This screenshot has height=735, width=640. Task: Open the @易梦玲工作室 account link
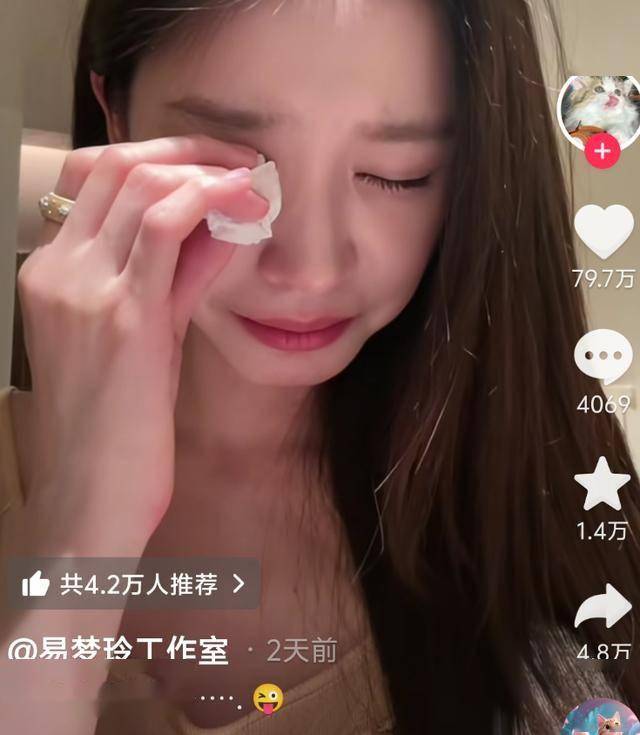point(119,651)
